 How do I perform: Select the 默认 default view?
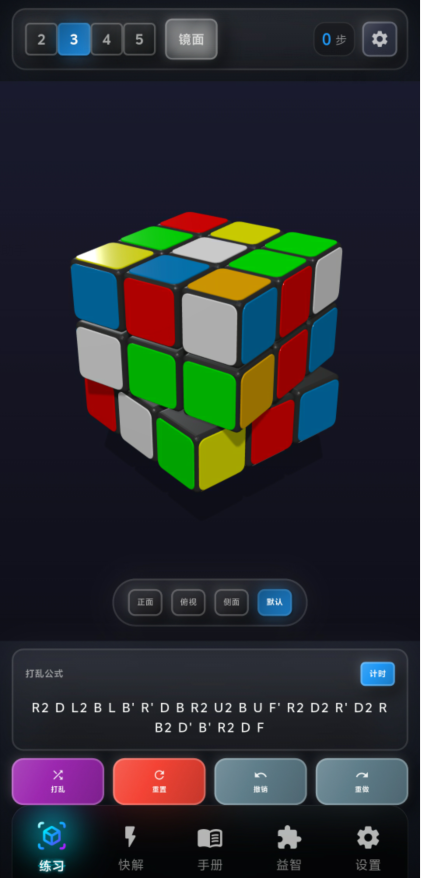(x=274, y=603)
